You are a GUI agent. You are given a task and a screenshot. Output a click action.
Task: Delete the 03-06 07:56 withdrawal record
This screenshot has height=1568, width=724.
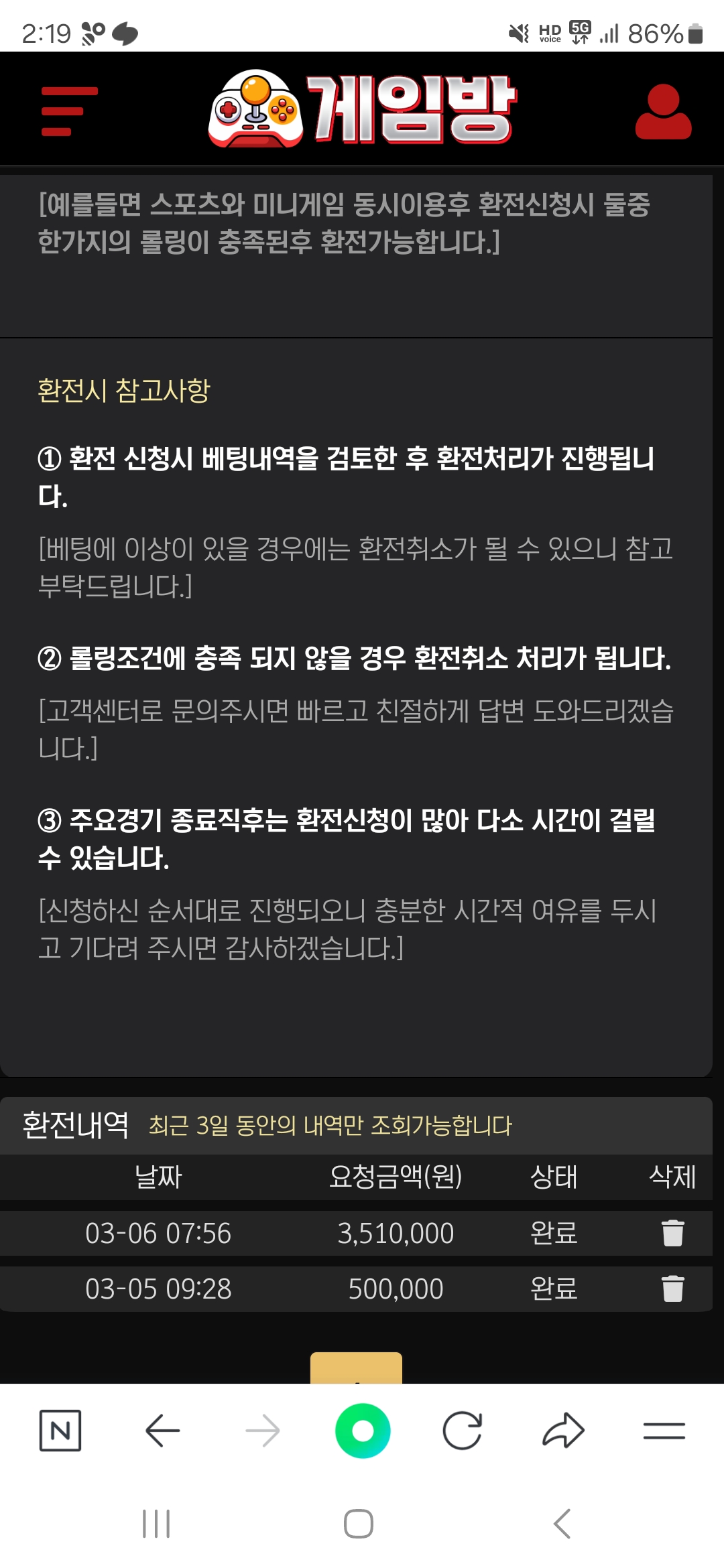point(672,1233)
